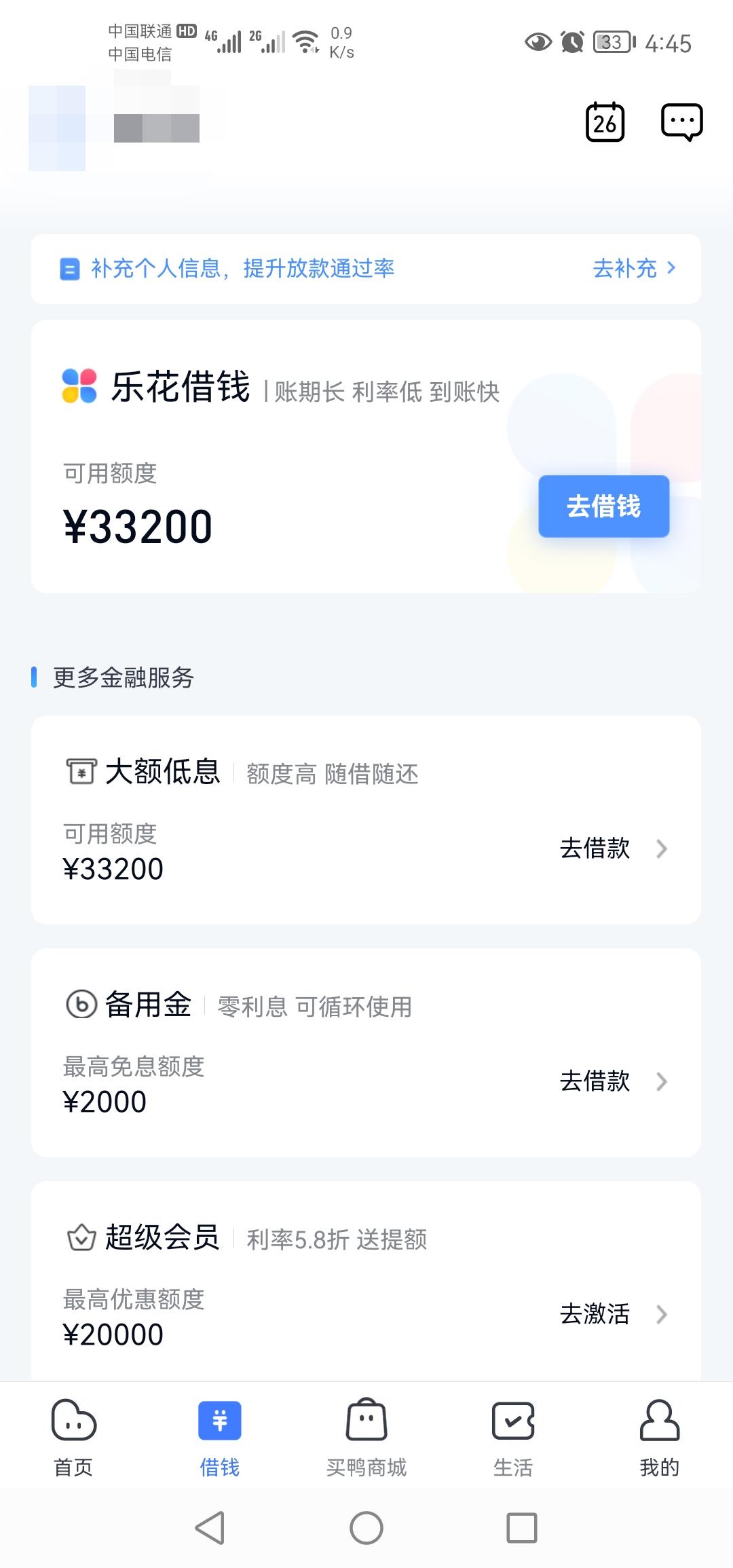Open the calendar icon showing 26
The image size is (733, 1568).
click(604, 122)
